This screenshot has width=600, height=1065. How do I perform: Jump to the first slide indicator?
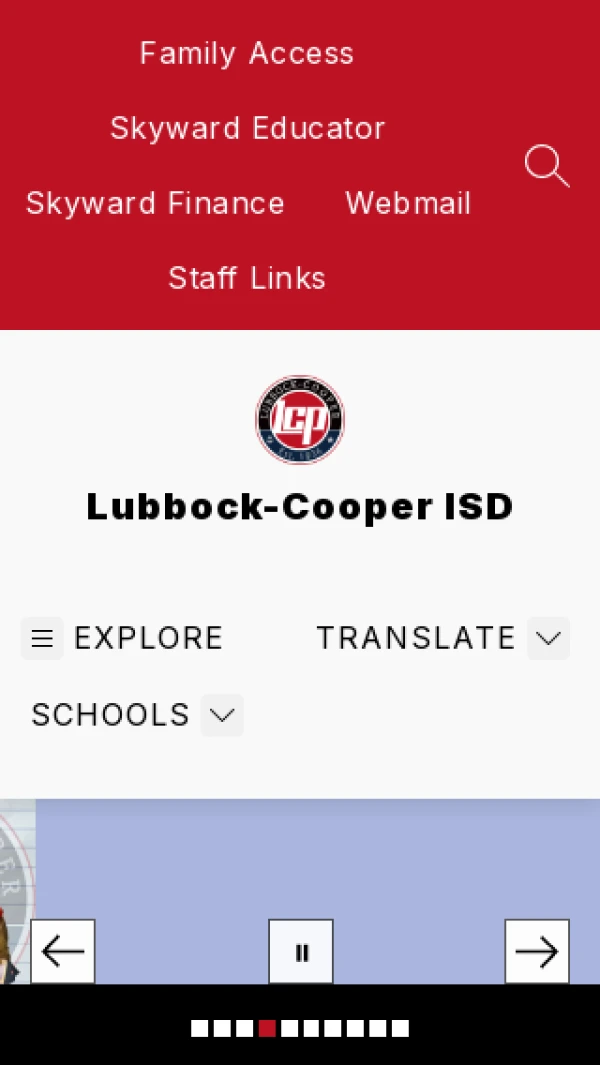pyautogui.click(x=200, y=1028)
